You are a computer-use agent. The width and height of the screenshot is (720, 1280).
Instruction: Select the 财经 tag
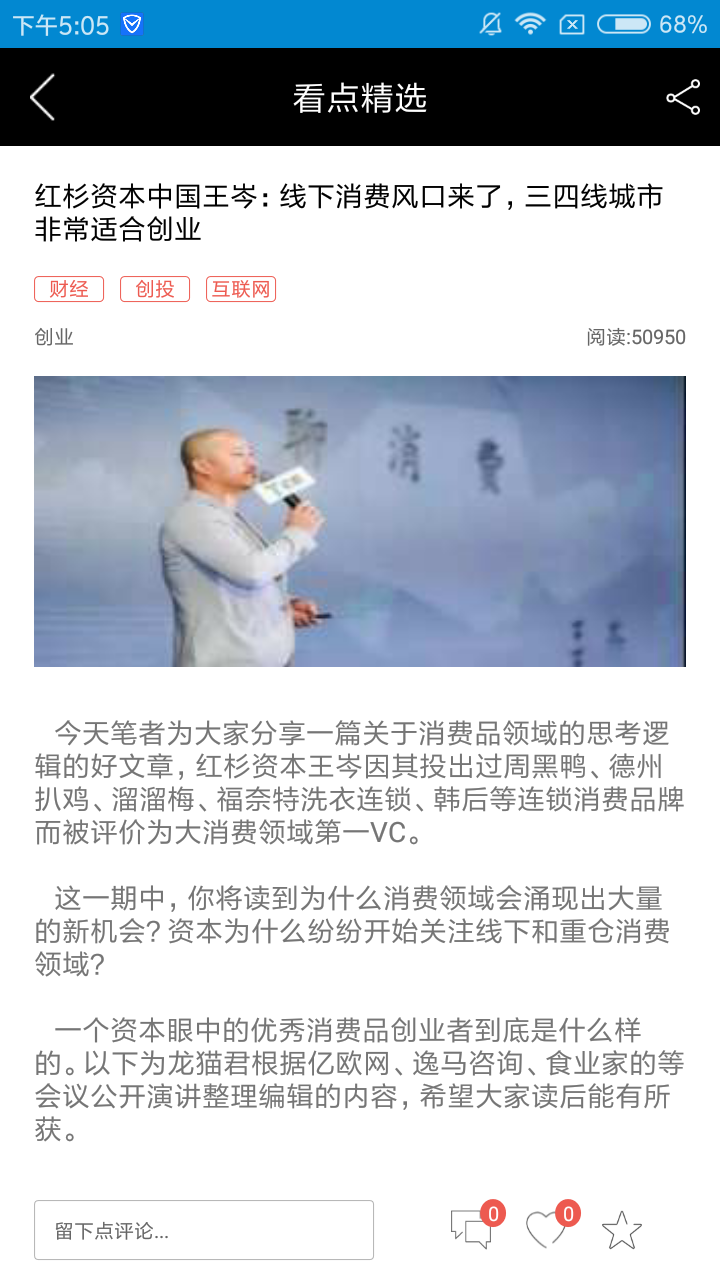pyautogui.click(x=69, y=289)
